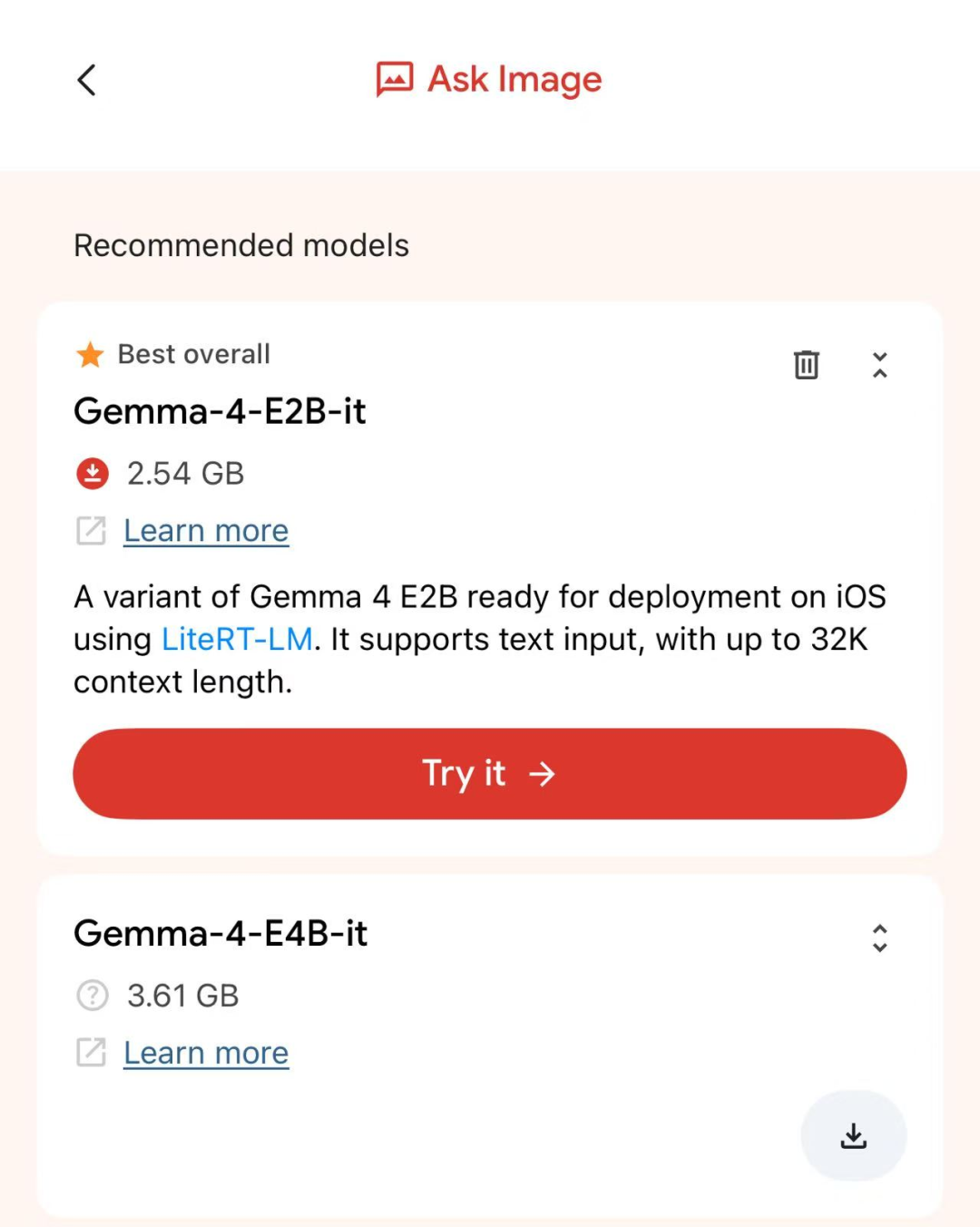Image resolution: width=980 pixels, height=1227 pixels.
Task: Select the Gemma-4-E4B-it model title
Action: [x=221, y=934]
